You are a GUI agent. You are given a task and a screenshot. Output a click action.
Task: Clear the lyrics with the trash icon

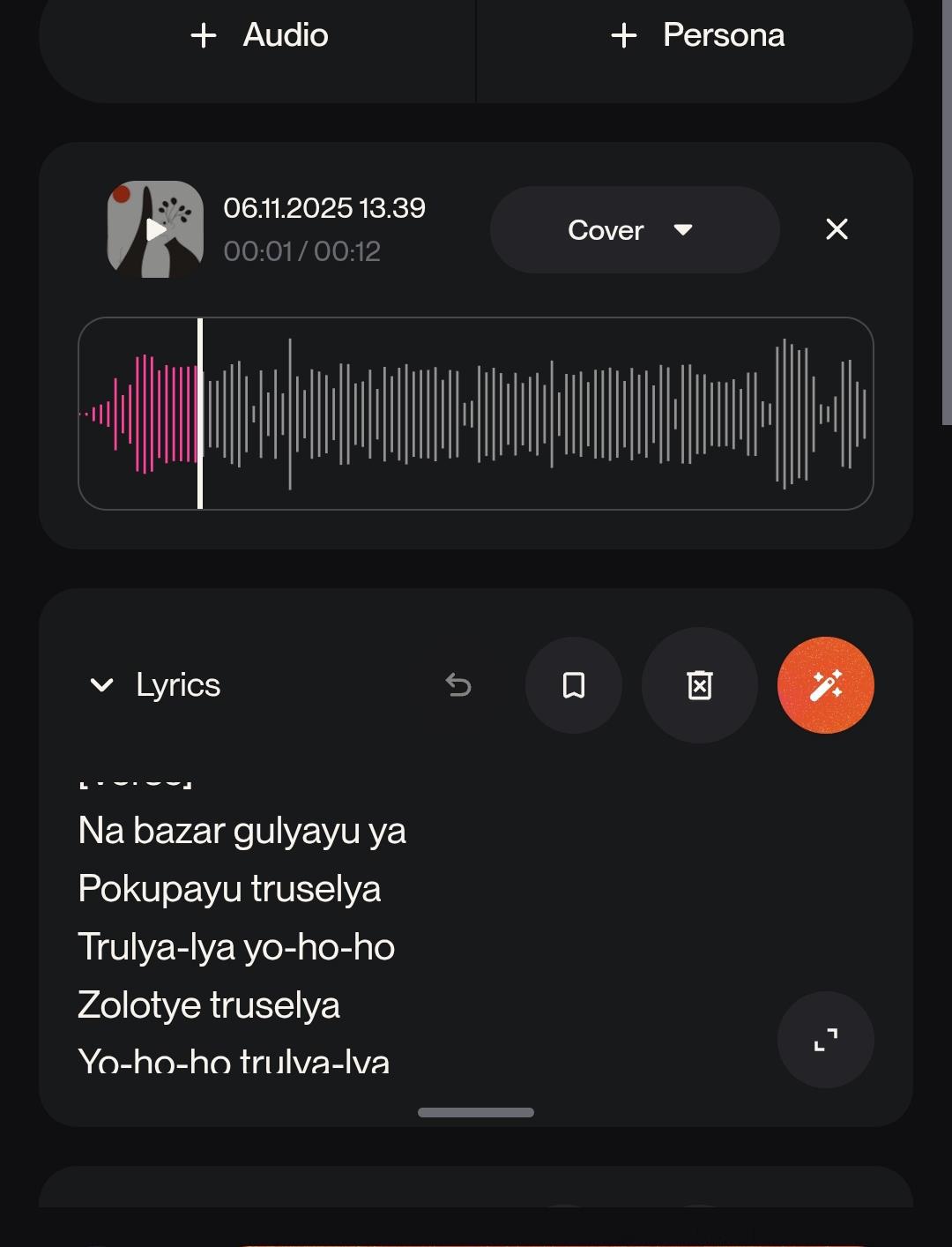(x=700, y=685)
